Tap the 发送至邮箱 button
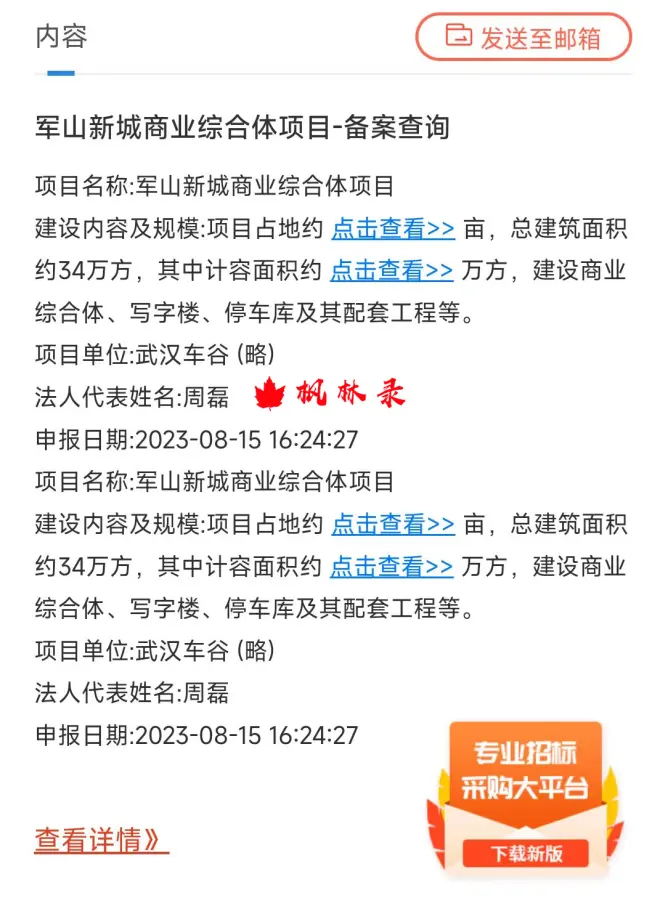 [523, 38]
